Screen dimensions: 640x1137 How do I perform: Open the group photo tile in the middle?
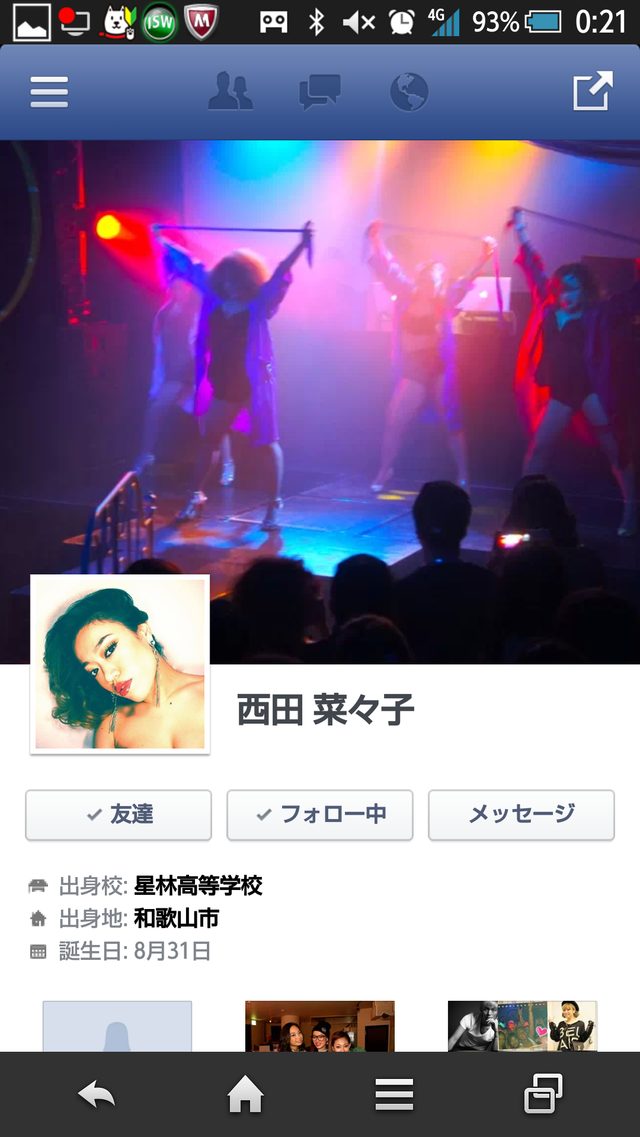pyautogui.click(x=320, y=1026)
